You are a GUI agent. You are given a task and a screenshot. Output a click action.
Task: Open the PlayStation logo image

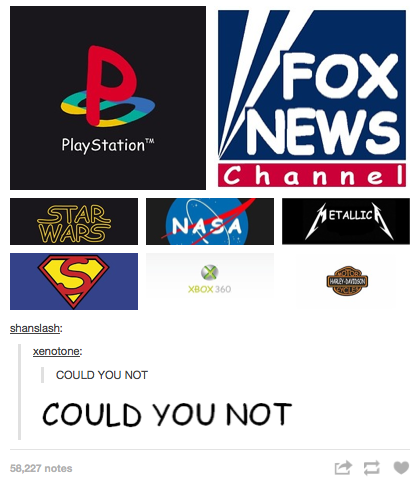(108, 98)
